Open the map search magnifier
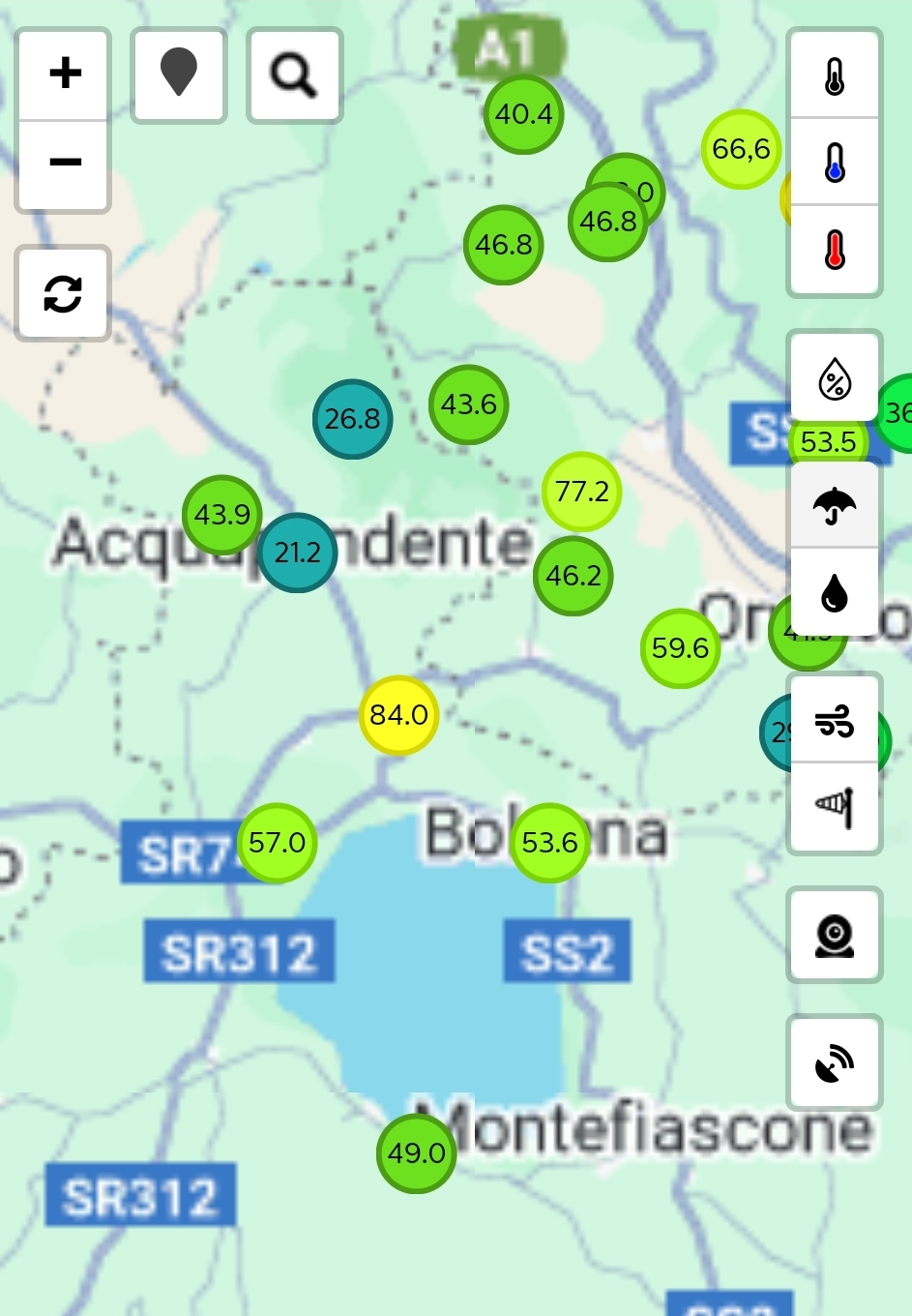The image size is (912, 1316). coord(294,75)
